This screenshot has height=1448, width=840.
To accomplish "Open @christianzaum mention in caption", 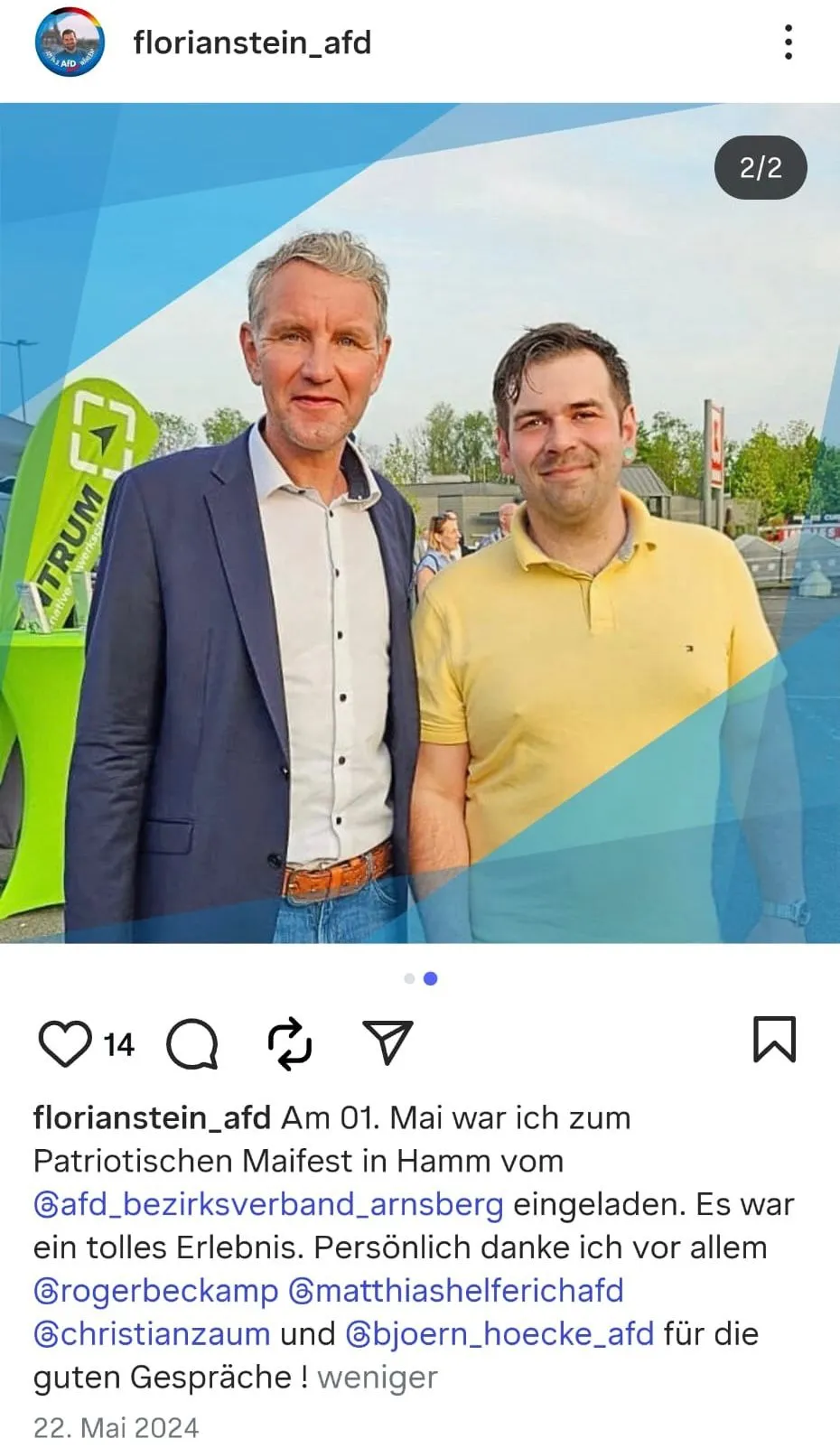I will 152,1334.
